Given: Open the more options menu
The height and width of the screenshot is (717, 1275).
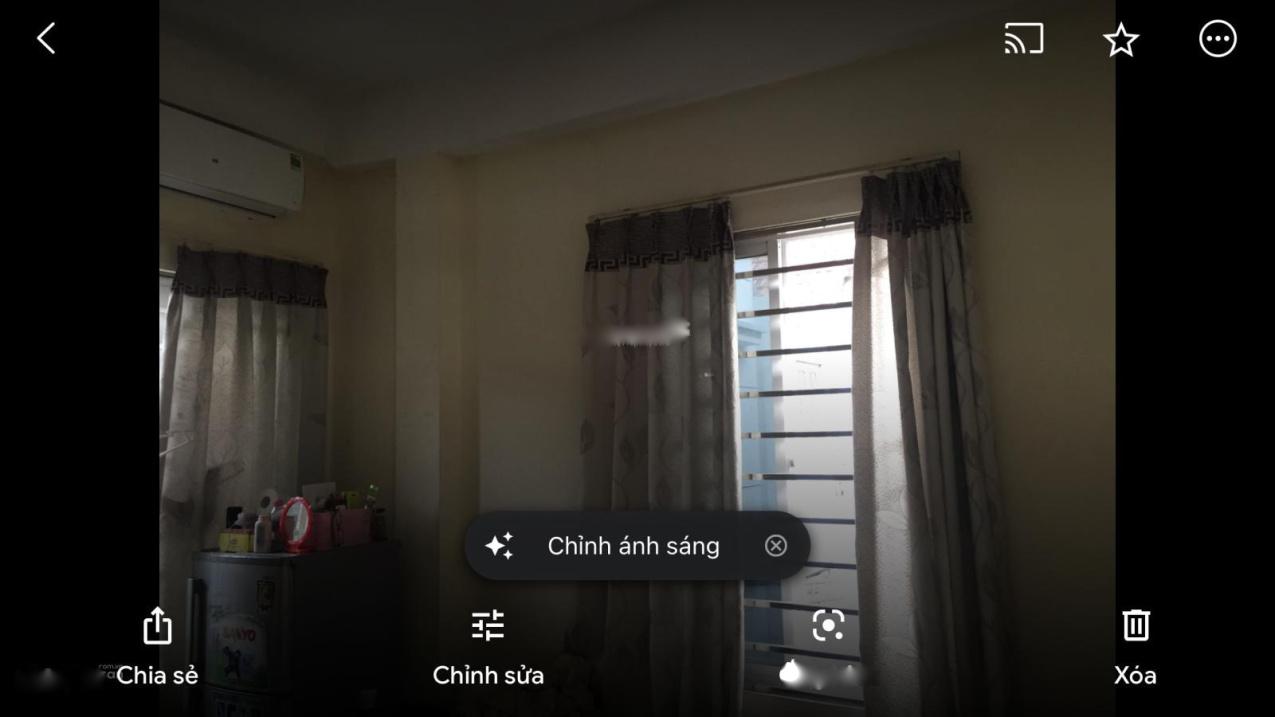Looking at the screenshot, I should [1217, 39].
